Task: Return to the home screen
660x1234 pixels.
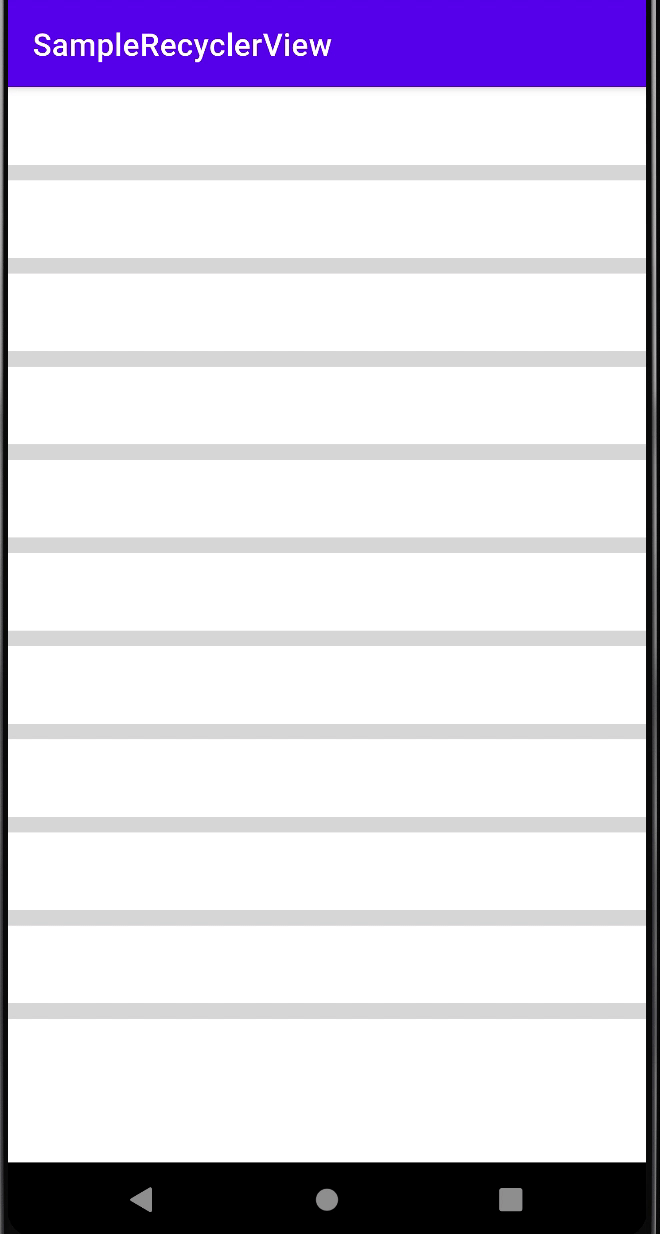Action: point(327,1199)
